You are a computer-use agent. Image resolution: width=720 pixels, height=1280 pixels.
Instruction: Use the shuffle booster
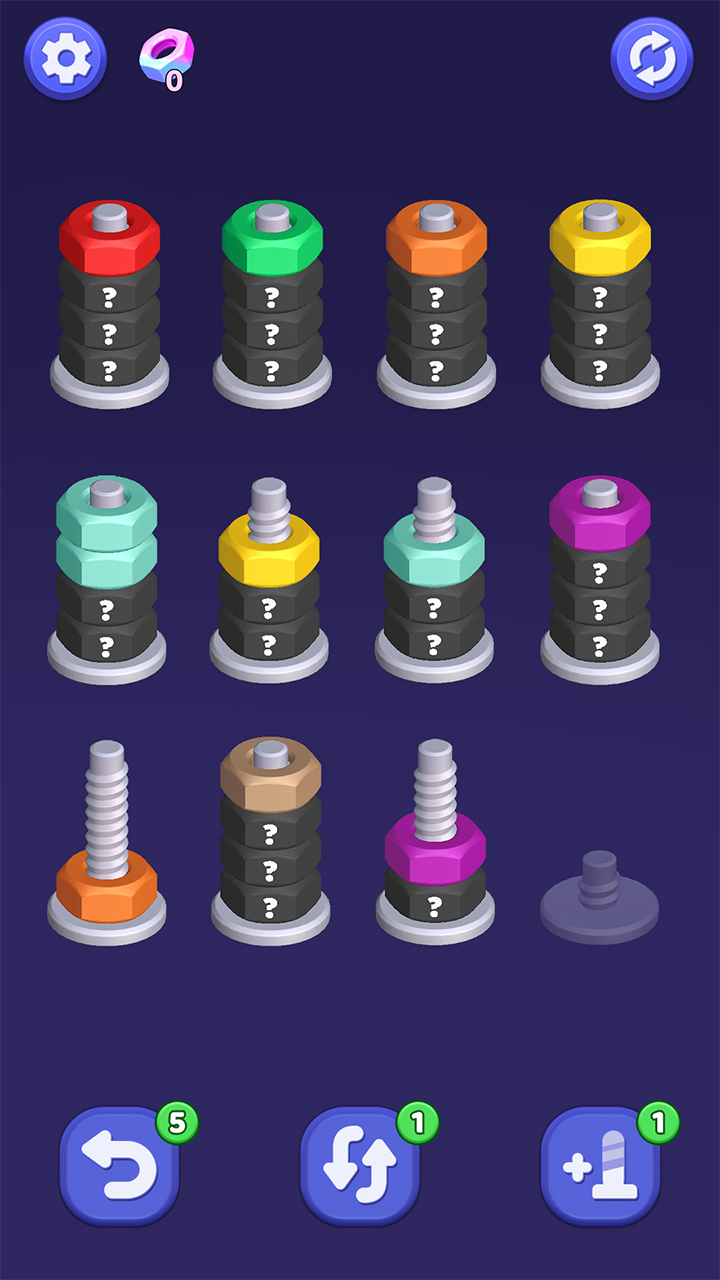tap(361, 1165)
